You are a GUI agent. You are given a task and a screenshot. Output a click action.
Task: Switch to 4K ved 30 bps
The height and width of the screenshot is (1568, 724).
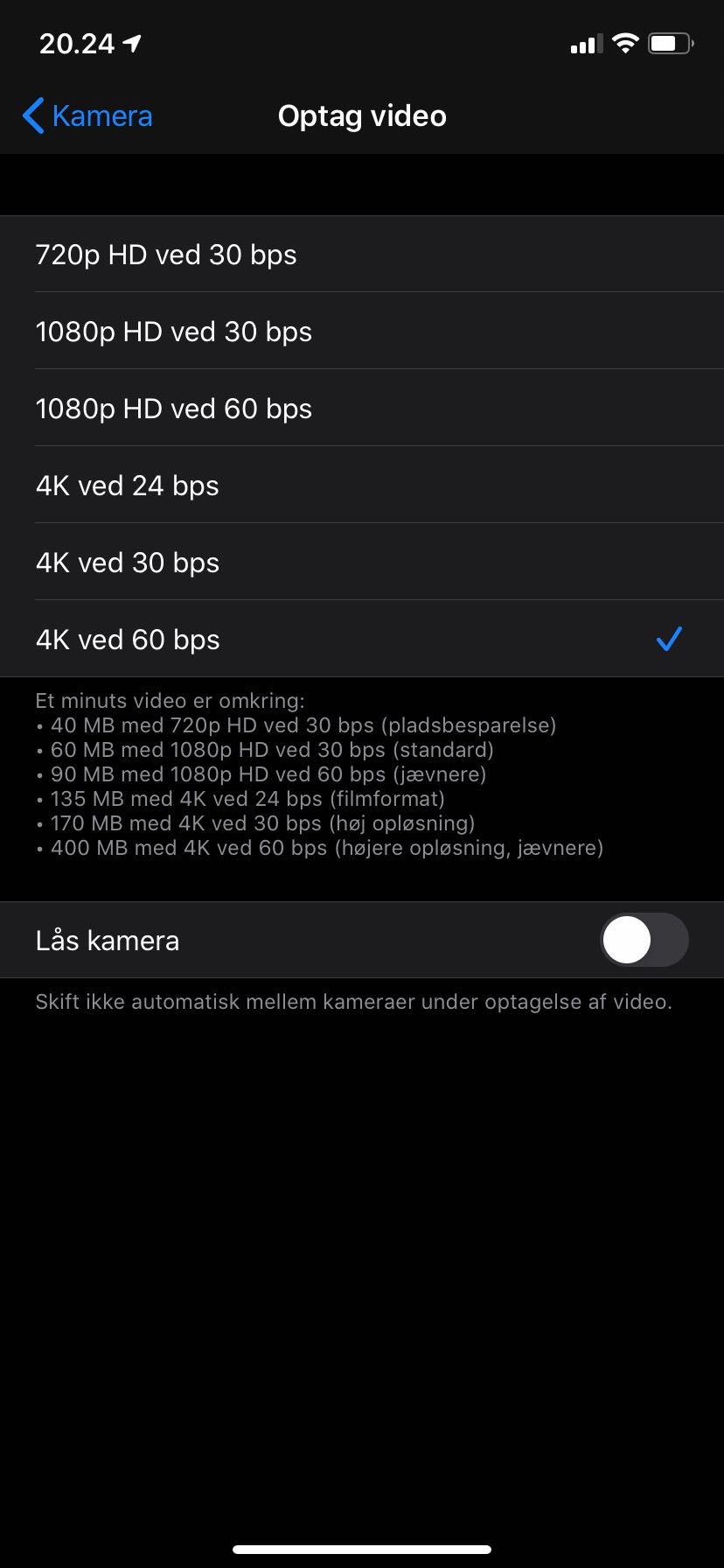pyautogui.click(x=362, y=562)
